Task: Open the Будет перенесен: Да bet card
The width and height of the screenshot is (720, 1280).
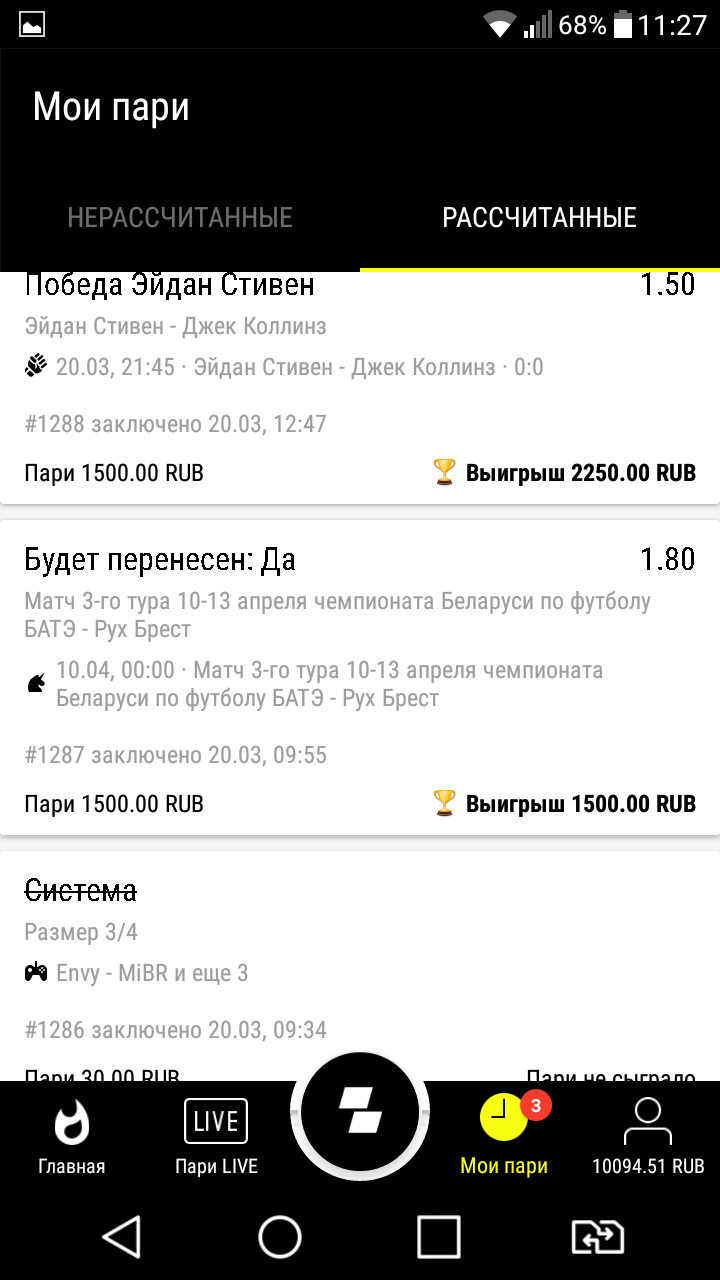Action: (x=360, y=677)
